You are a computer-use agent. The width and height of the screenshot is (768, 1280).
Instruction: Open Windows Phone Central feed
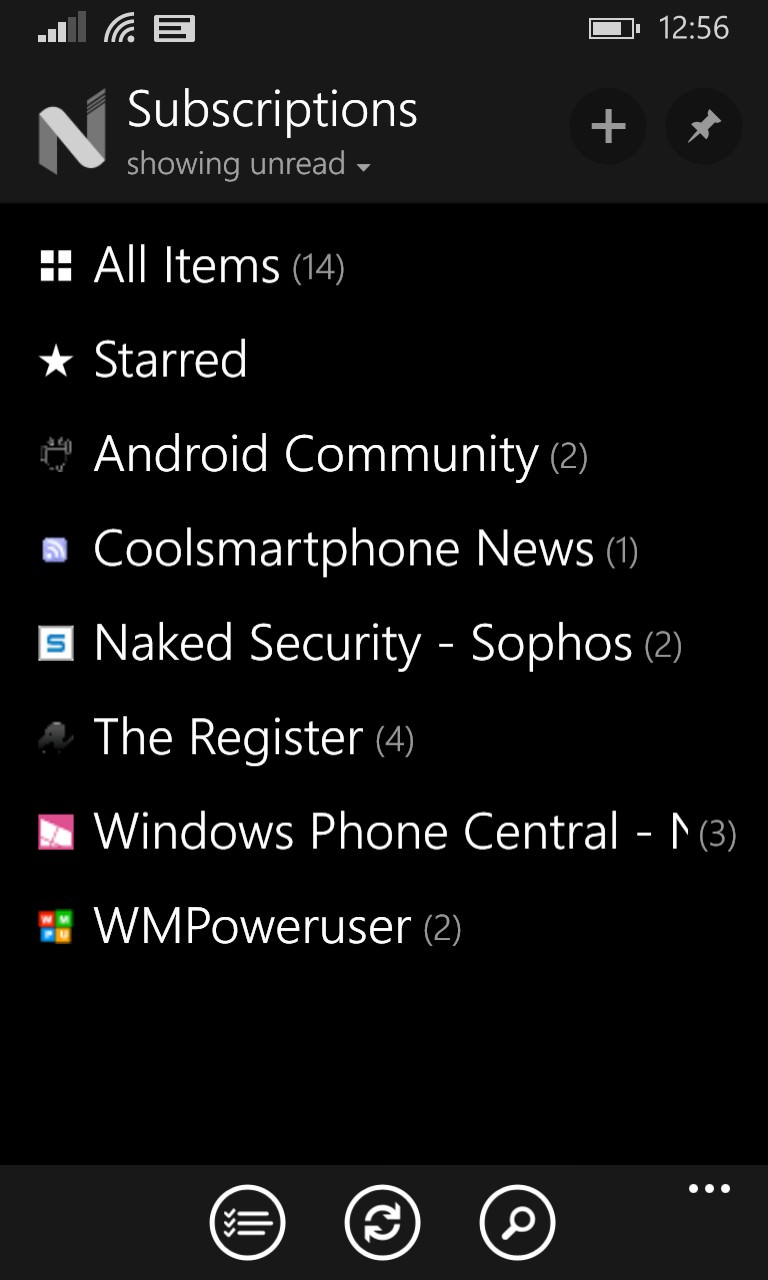click(386, 832)
